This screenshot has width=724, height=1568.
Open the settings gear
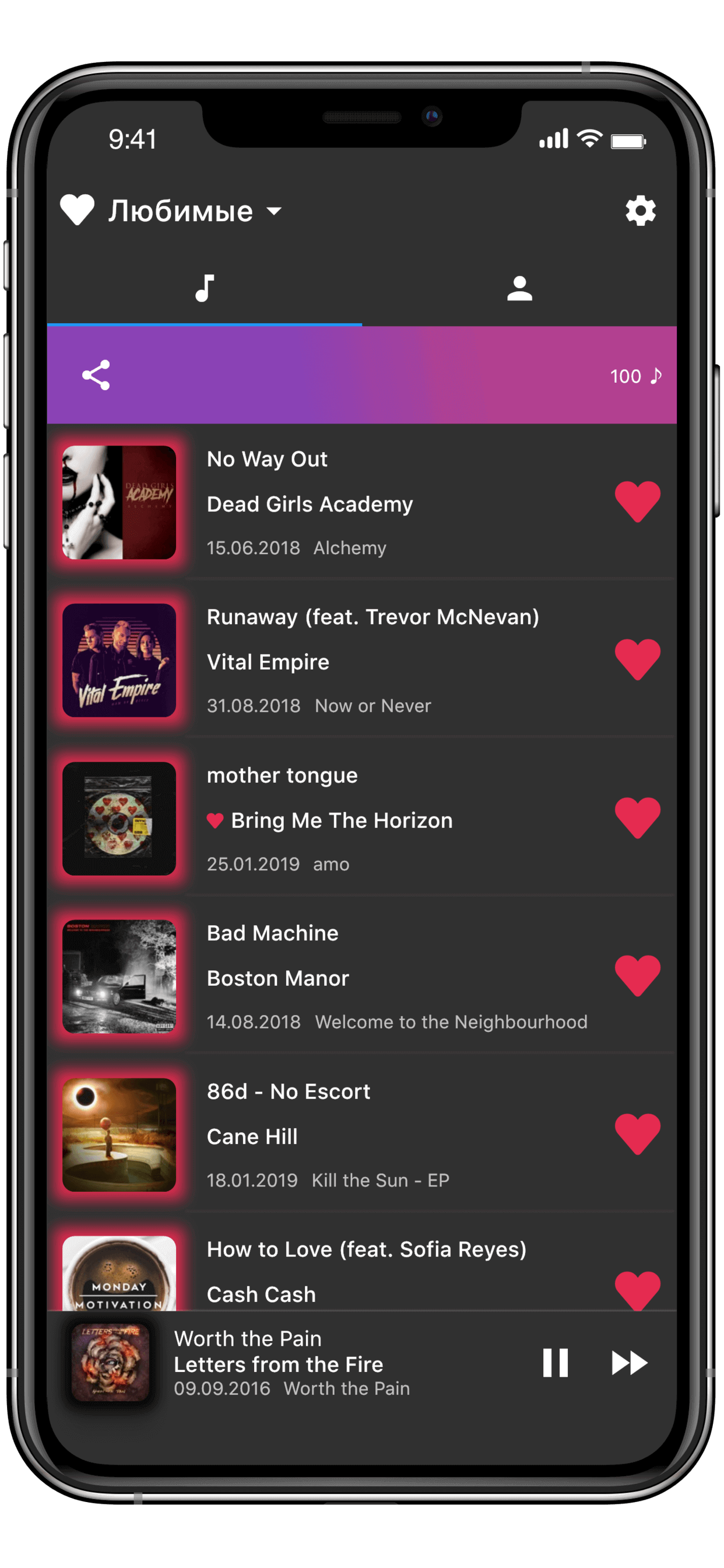640,211
